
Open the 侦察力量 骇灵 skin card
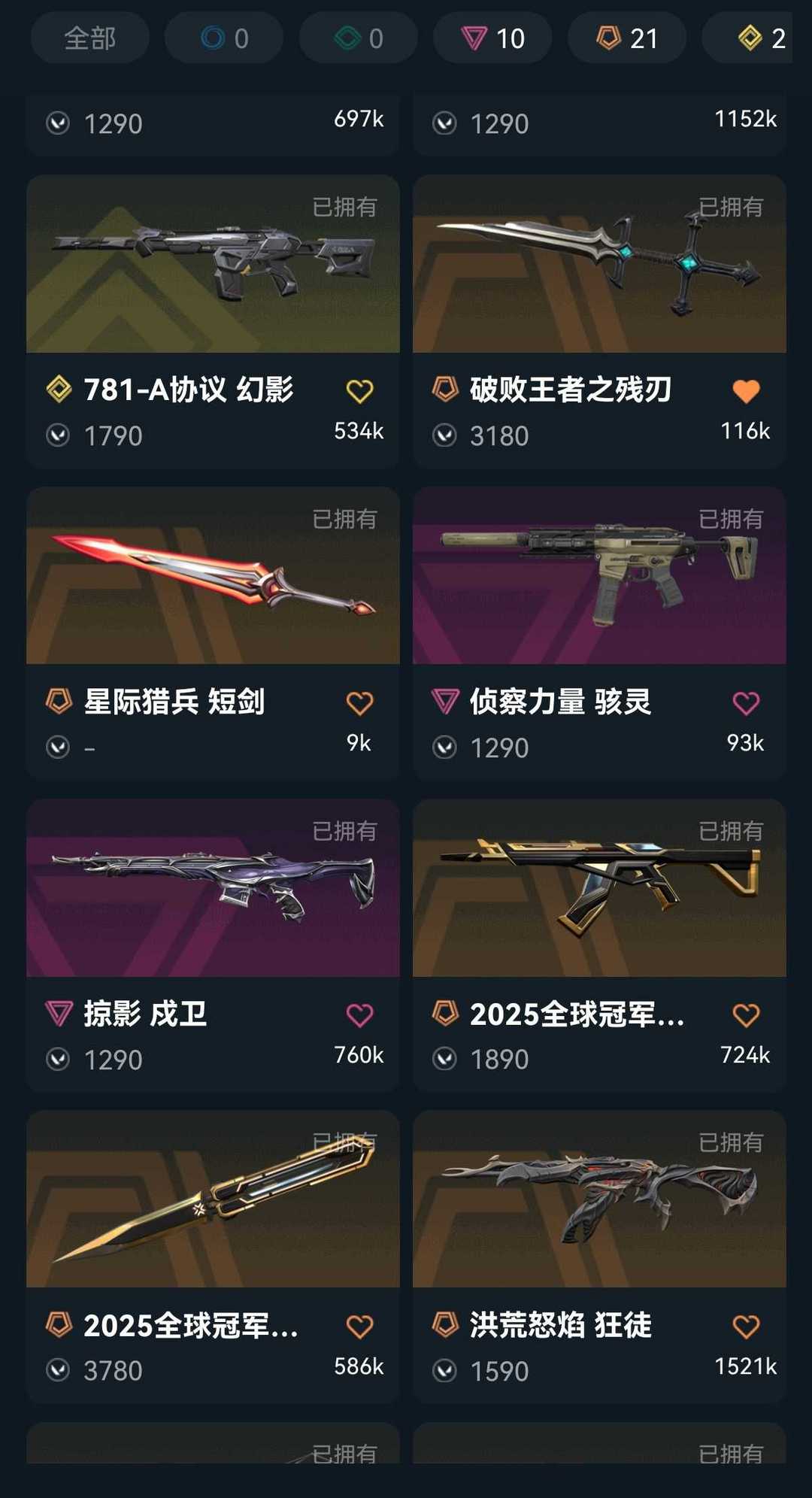click(x=599, y=576)
